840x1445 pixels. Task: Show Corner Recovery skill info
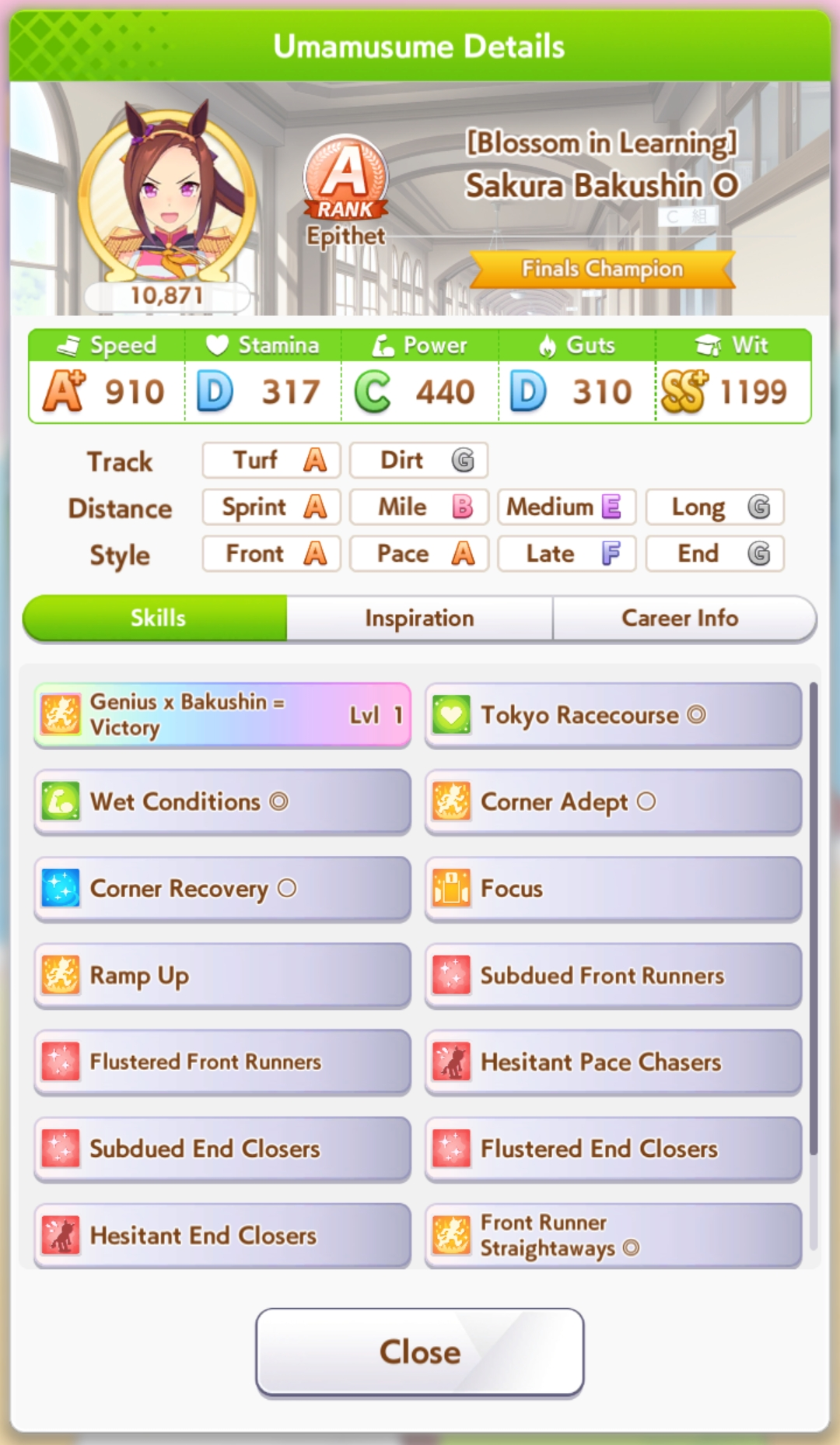pyautogui.click(x=222, y=889)
